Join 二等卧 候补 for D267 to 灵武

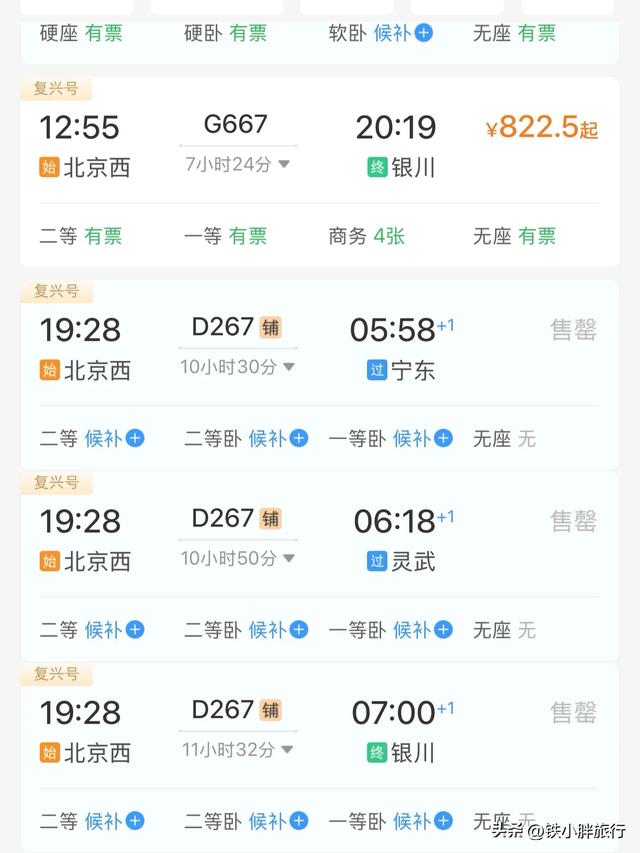278,630
